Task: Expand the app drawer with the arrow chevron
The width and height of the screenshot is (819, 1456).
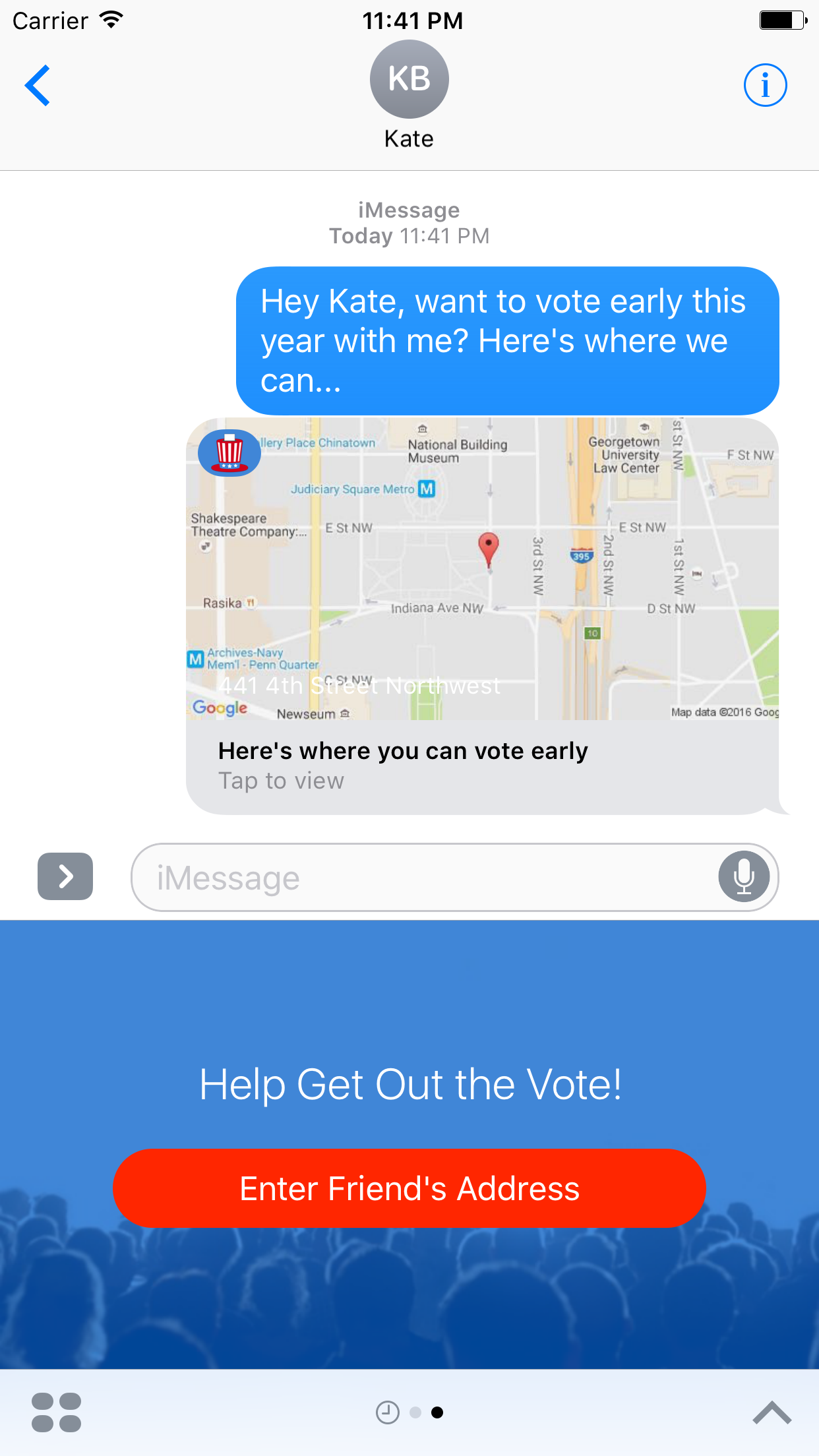Action: (x=65, y=877)
